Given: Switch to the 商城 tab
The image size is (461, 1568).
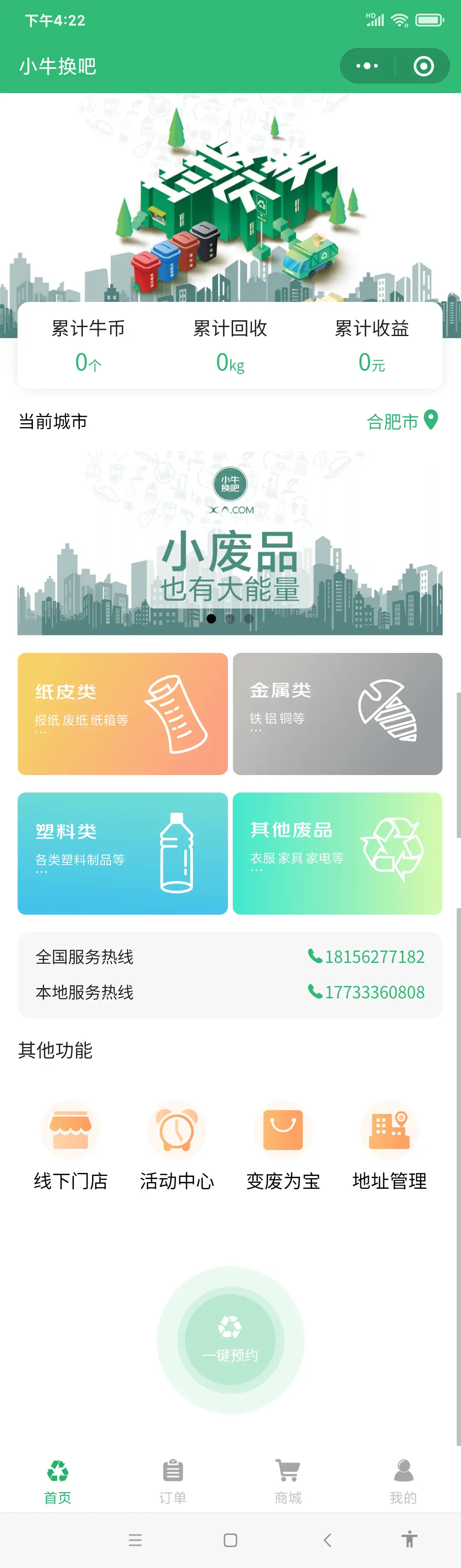Looking at the screenshot, I should (288, 1481).
